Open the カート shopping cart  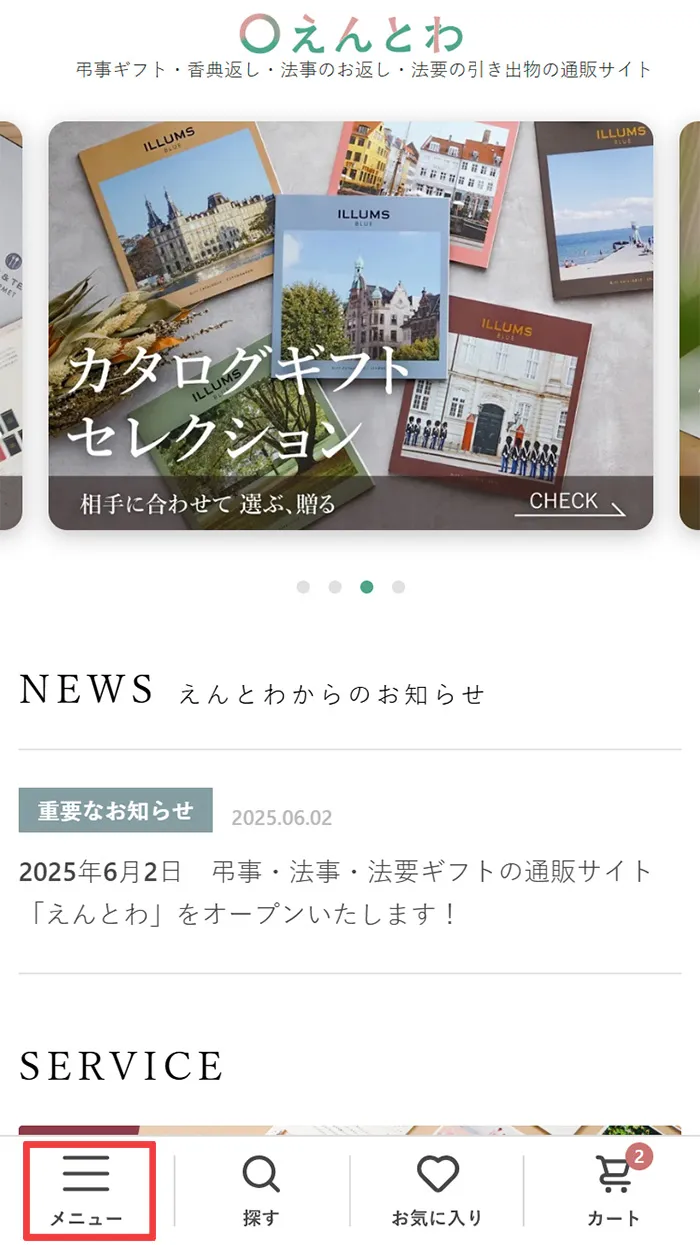coord(613,1191)
